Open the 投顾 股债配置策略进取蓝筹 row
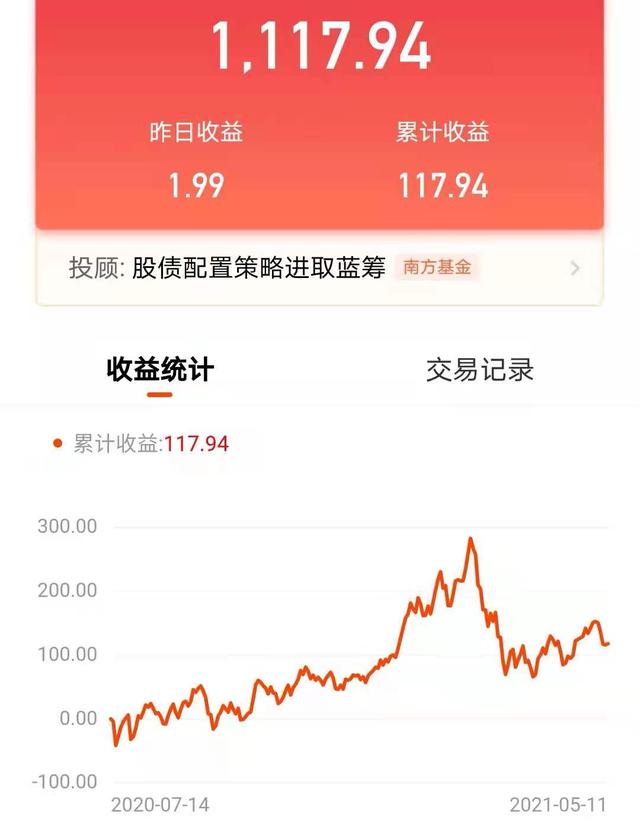 point(320,268)
